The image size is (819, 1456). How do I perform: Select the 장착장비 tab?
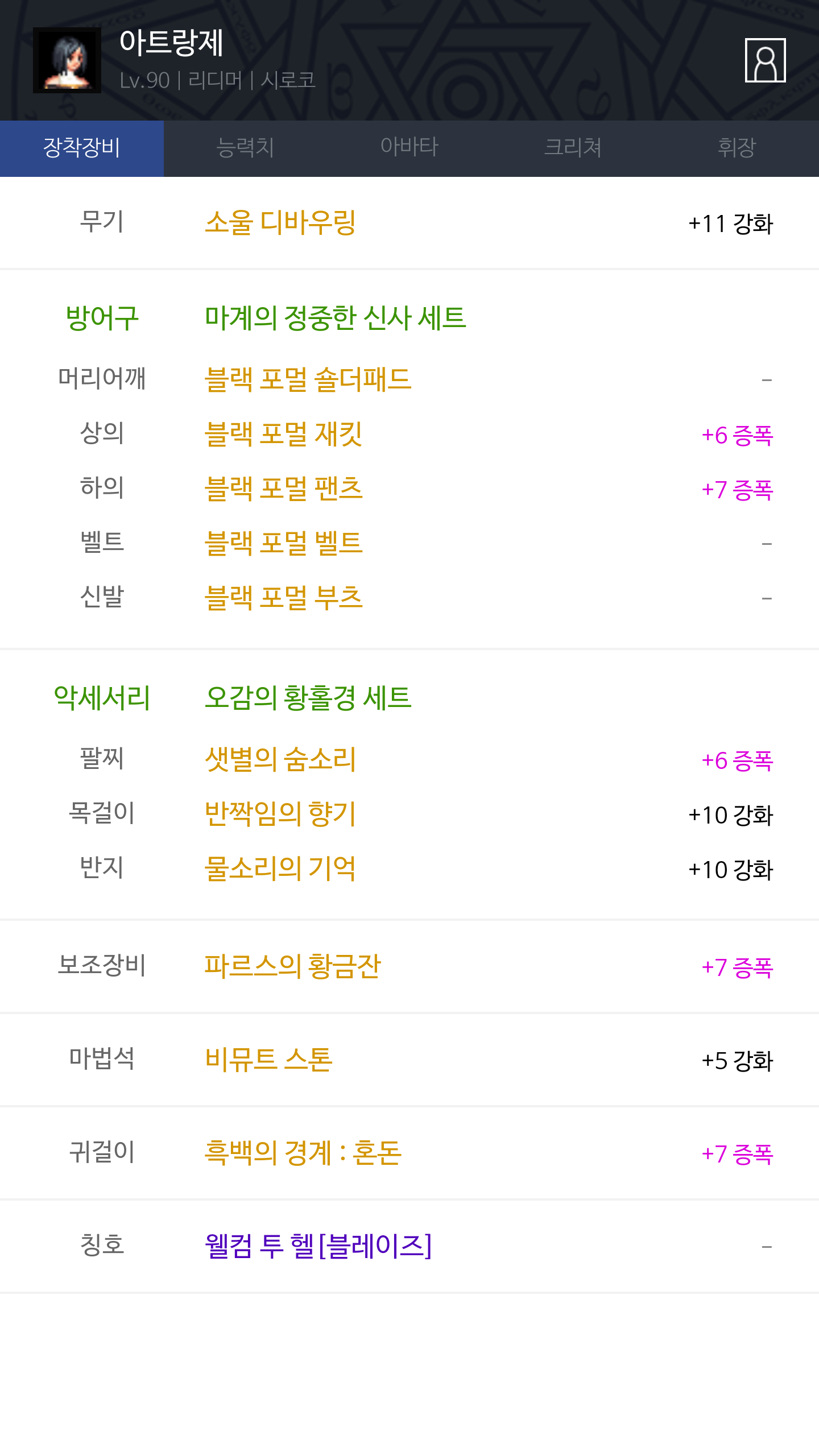[82, 148]
